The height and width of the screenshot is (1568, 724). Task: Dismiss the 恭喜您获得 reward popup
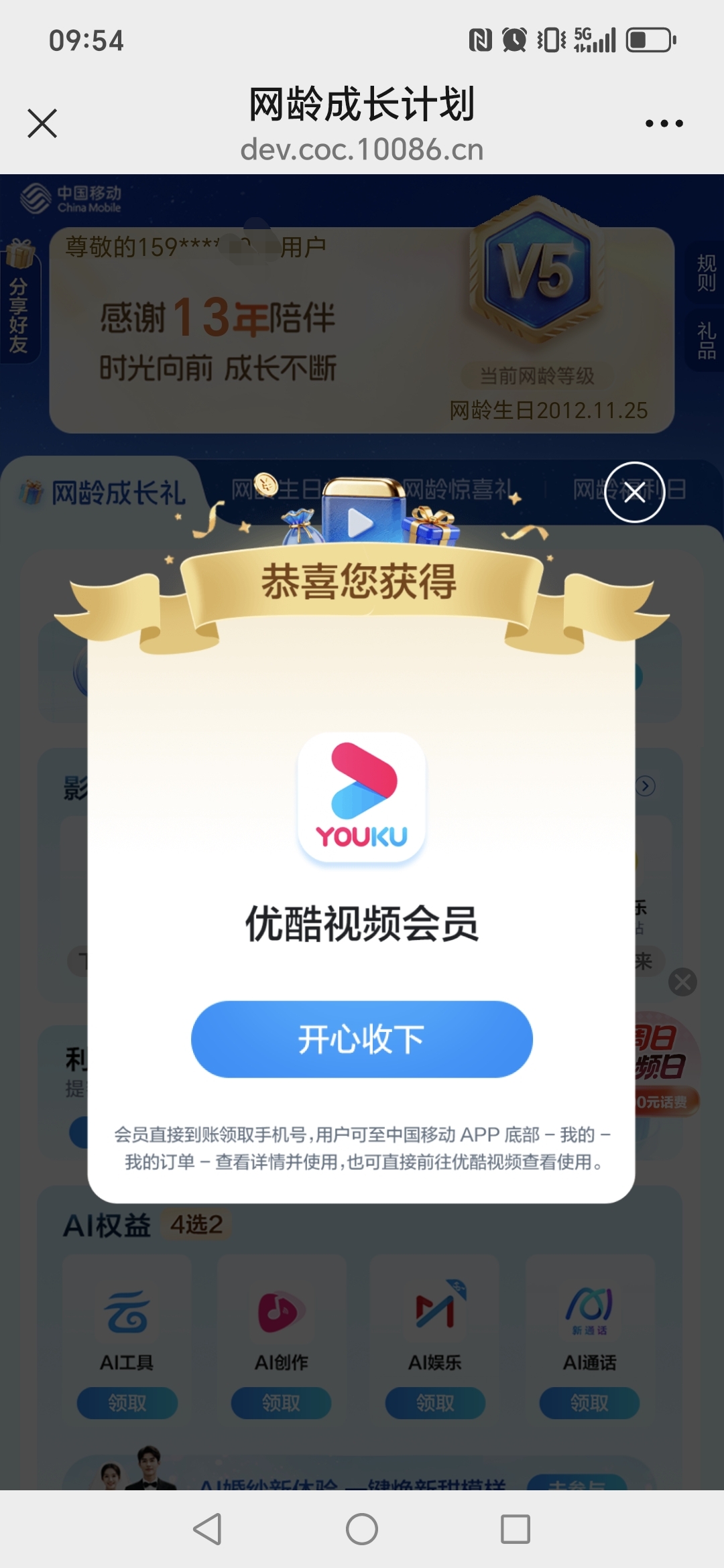[634, 493]
